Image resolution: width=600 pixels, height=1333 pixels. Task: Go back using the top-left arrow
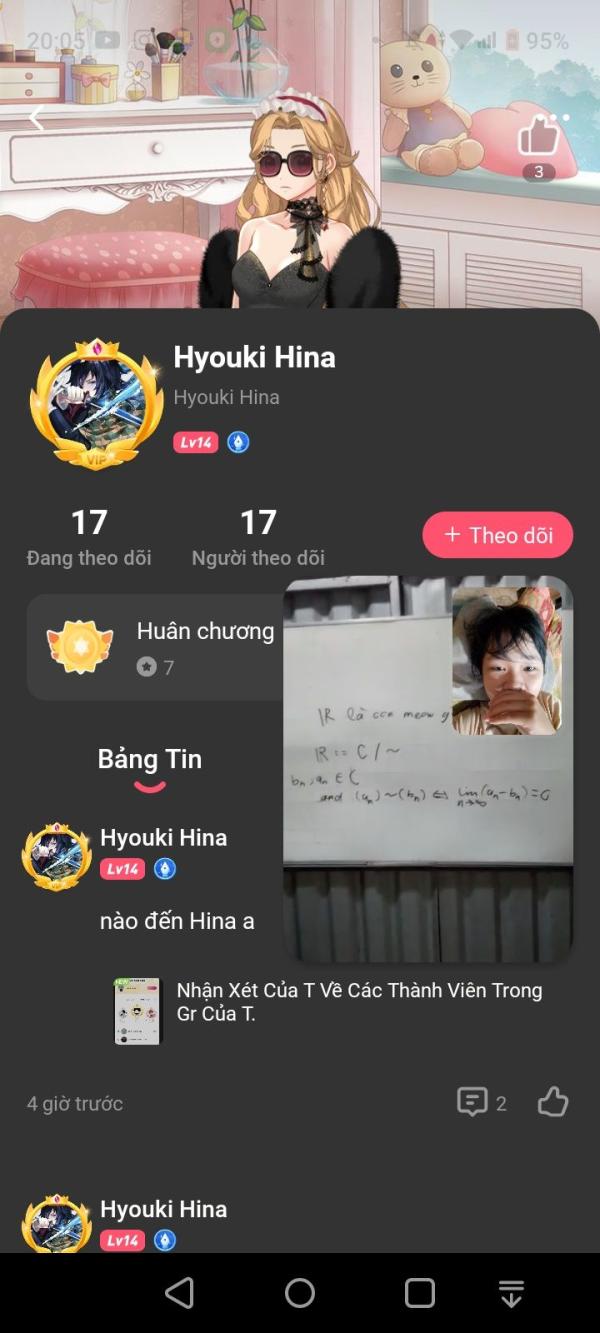pyautogui.click(x=36, y=118)
